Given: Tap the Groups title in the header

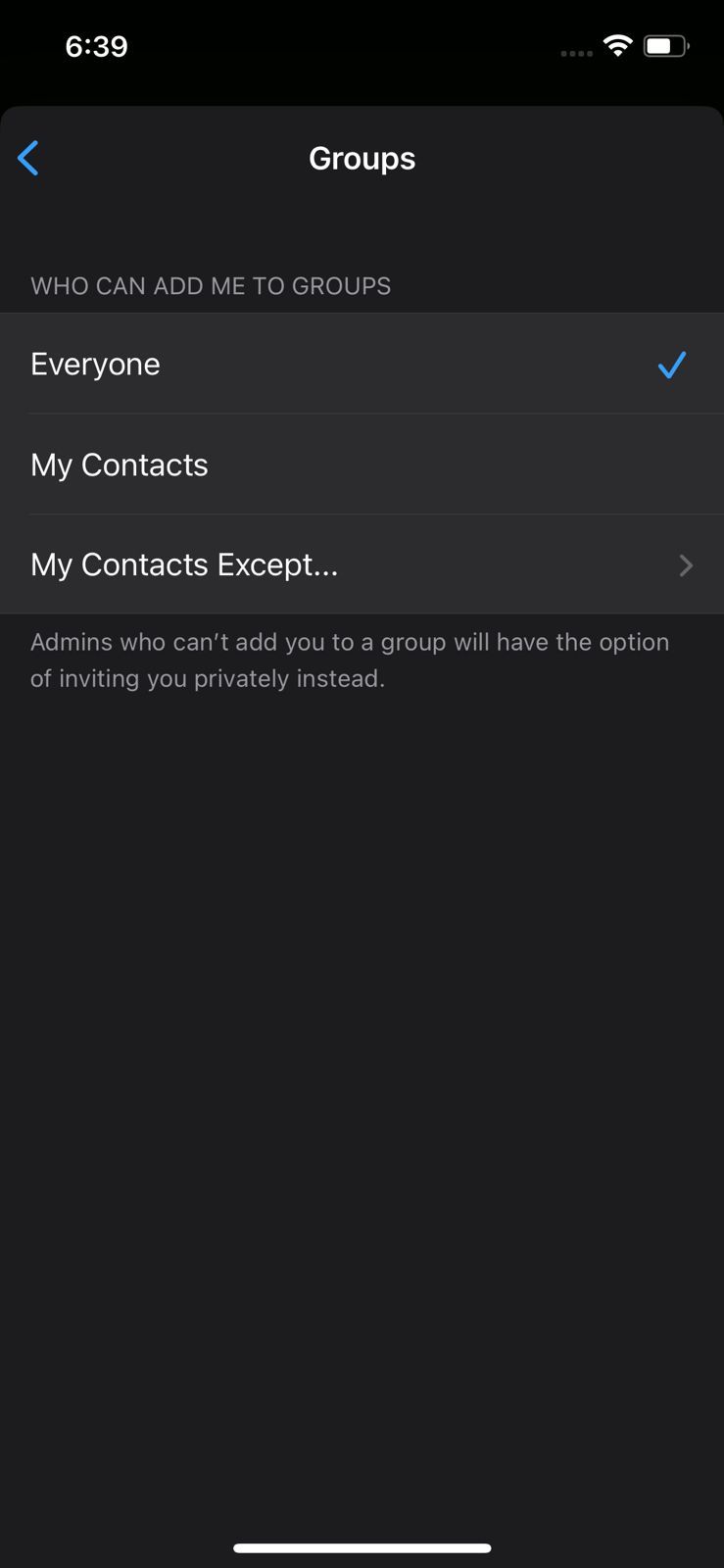Looking at the screenshot, I should [362, 158].
